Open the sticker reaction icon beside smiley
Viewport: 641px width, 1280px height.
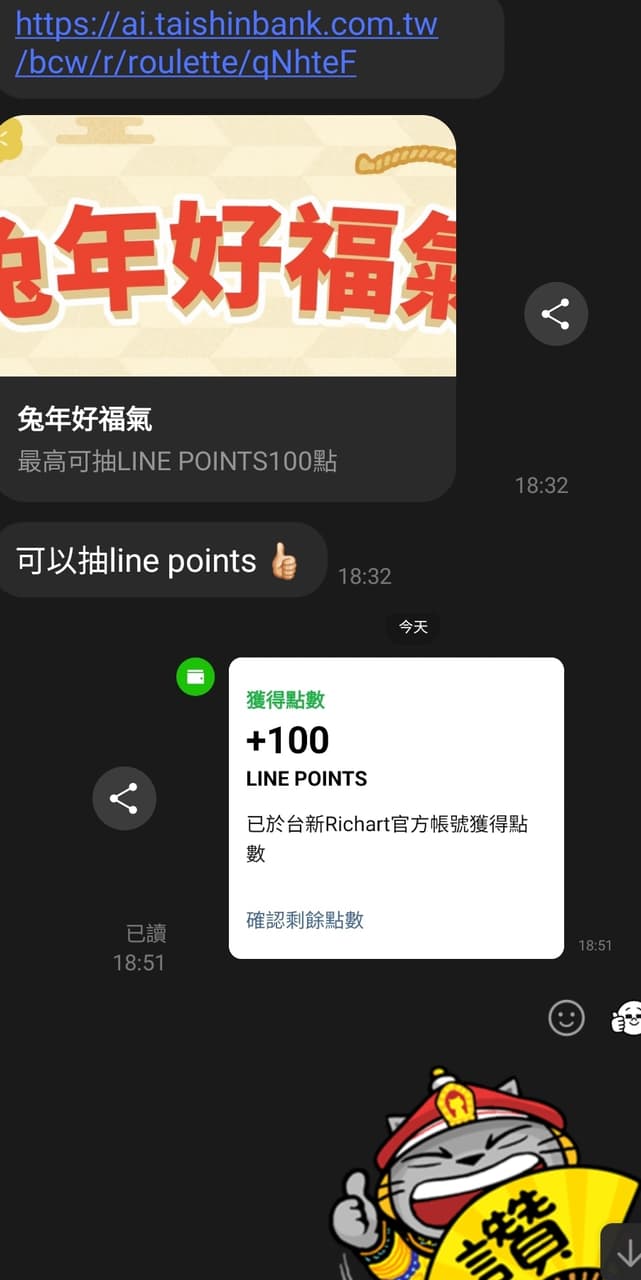627,1018
